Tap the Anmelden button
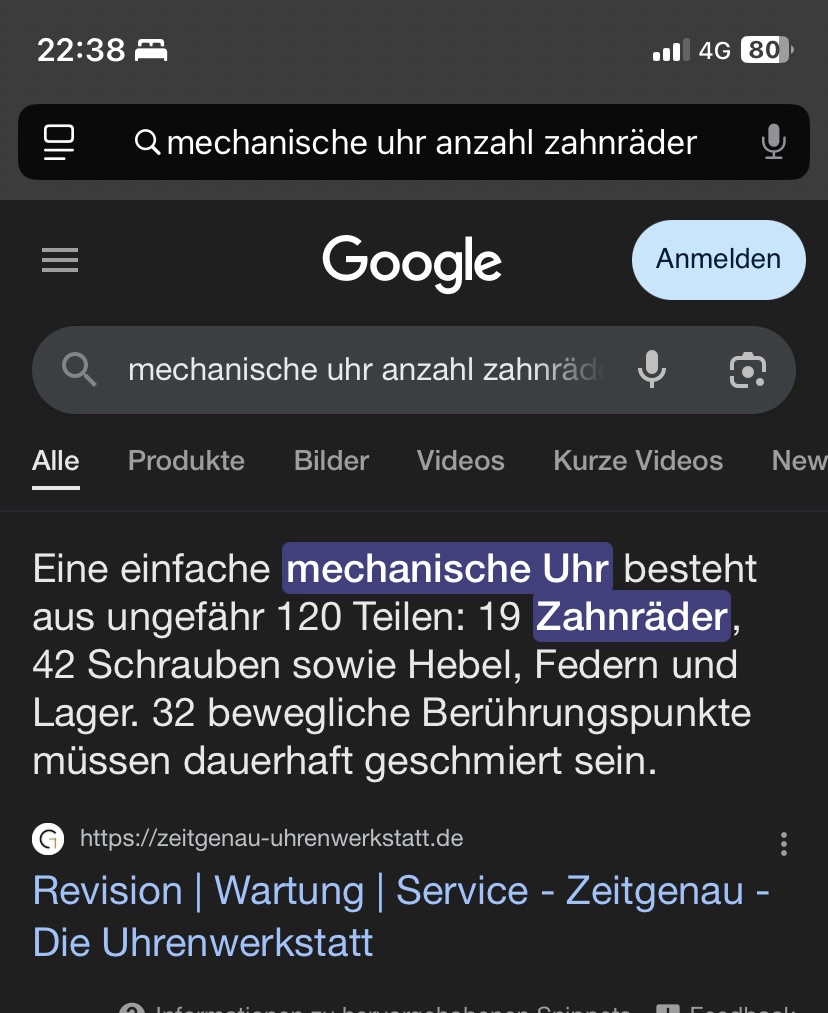 click(718, 259)
